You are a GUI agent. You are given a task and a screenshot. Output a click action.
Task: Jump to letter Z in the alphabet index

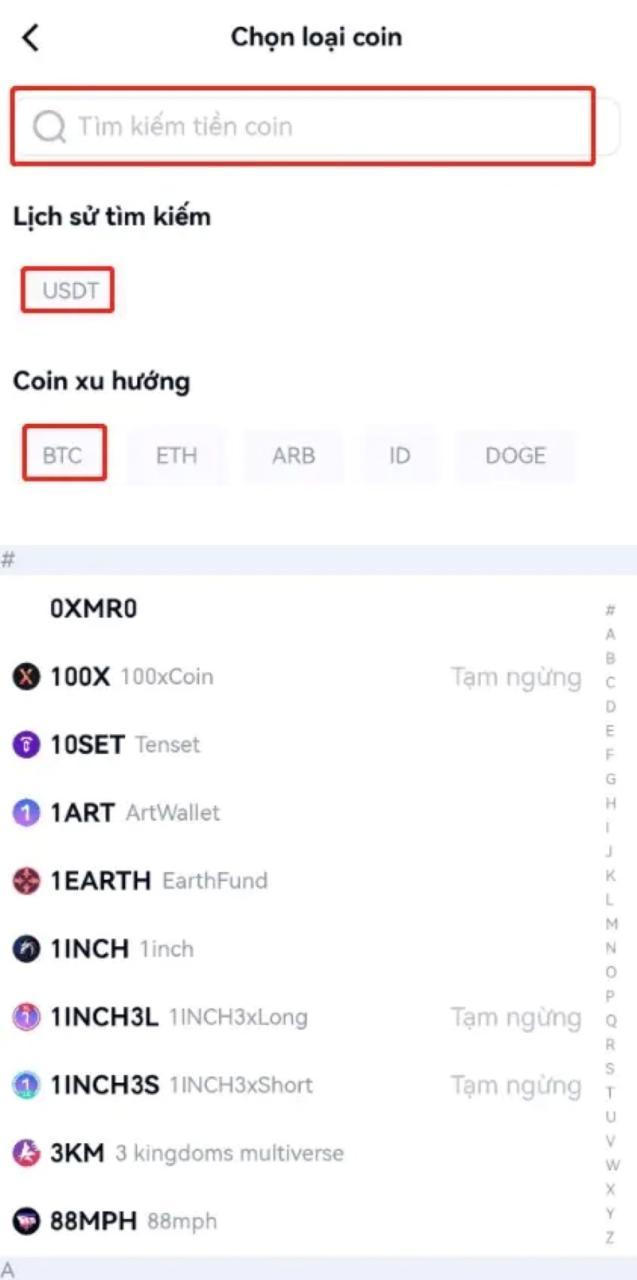(x=611, y=1237)
